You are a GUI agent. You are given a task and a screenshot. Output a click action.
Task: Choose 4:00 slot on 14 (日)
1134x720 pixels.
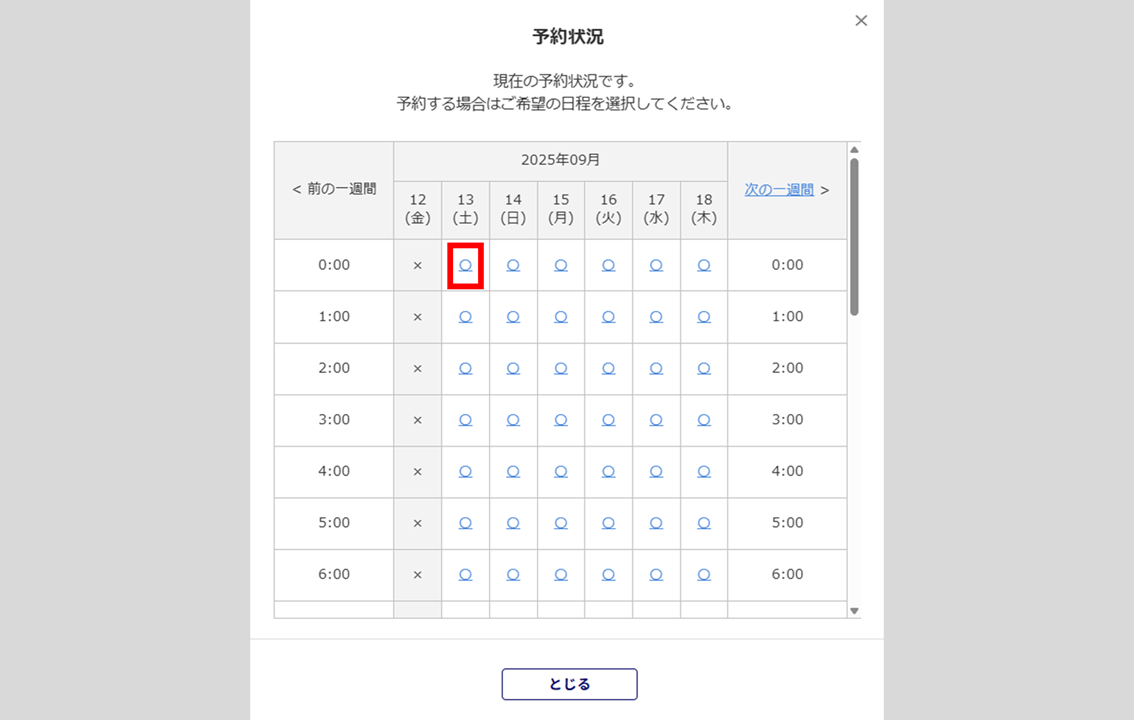tap(513, 471)
